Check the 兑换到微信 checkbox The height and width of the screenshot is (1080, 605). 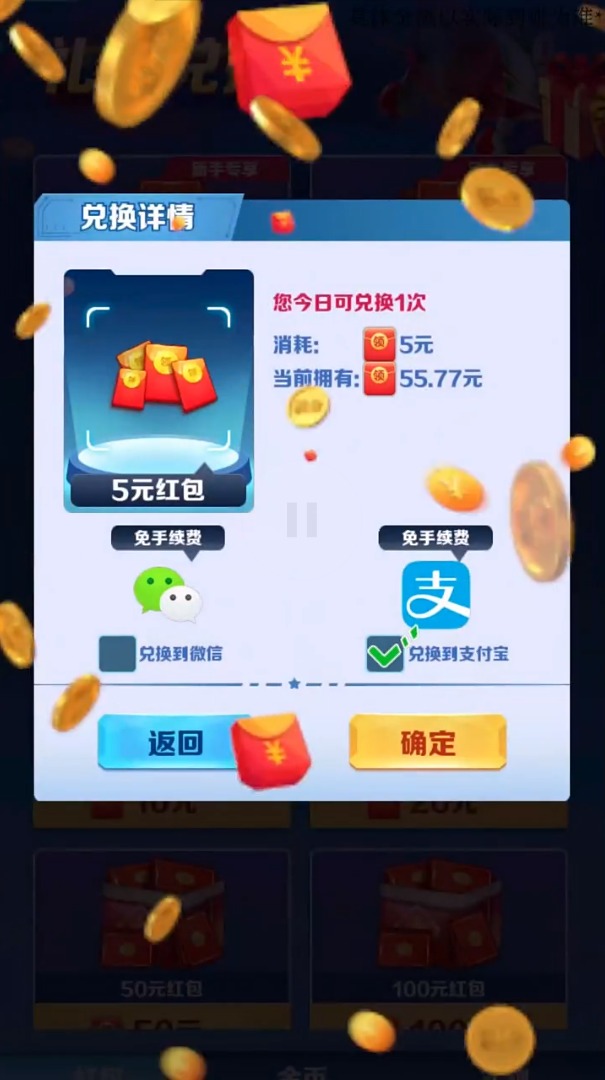(x=117, y=654)
